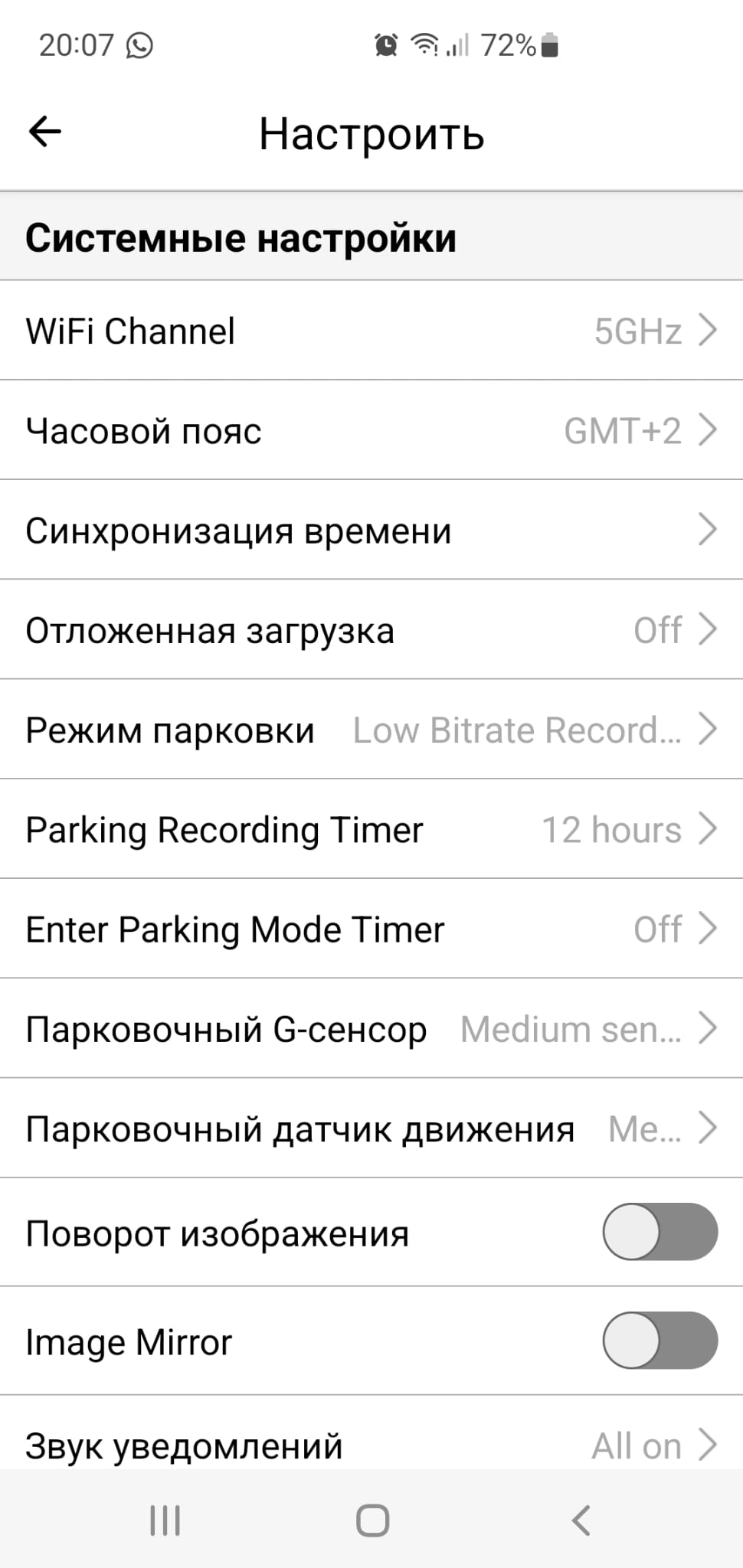Change Парковочный G-сенсор sensitivity

[371, 1028]
